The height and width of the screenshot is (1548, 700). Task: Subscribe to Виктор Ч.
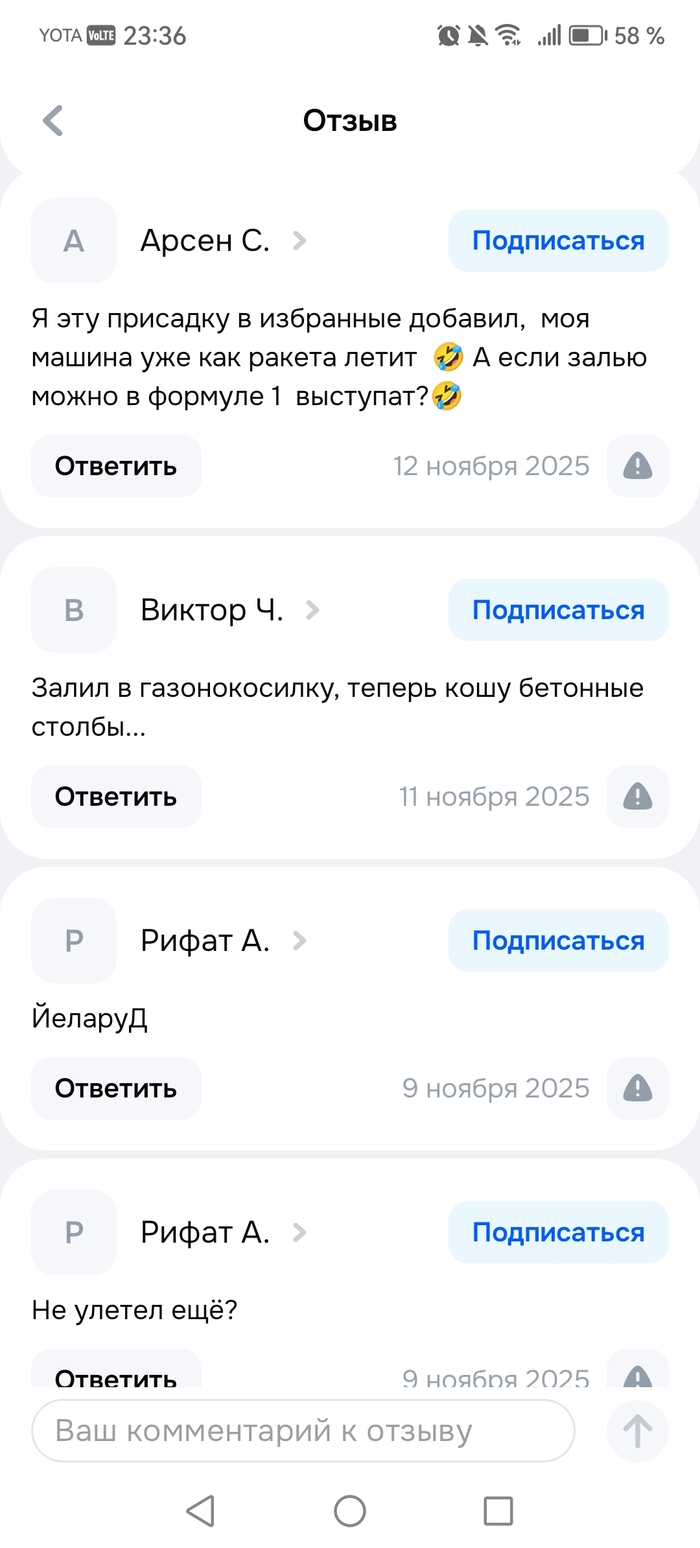click(558, 610)
